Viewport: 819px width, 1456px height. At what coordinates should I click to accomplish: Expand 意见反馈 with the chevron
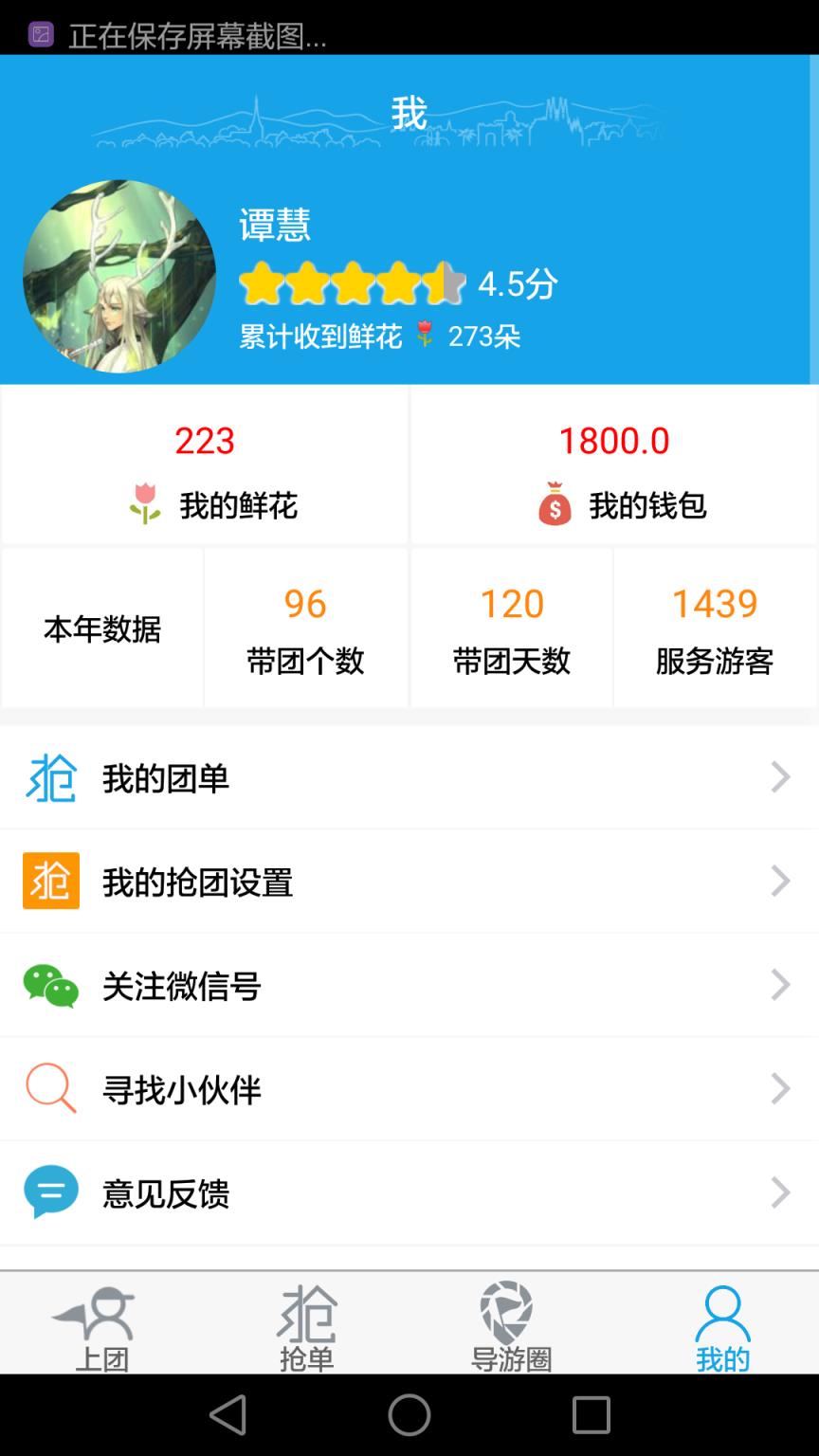point(779,1192)
